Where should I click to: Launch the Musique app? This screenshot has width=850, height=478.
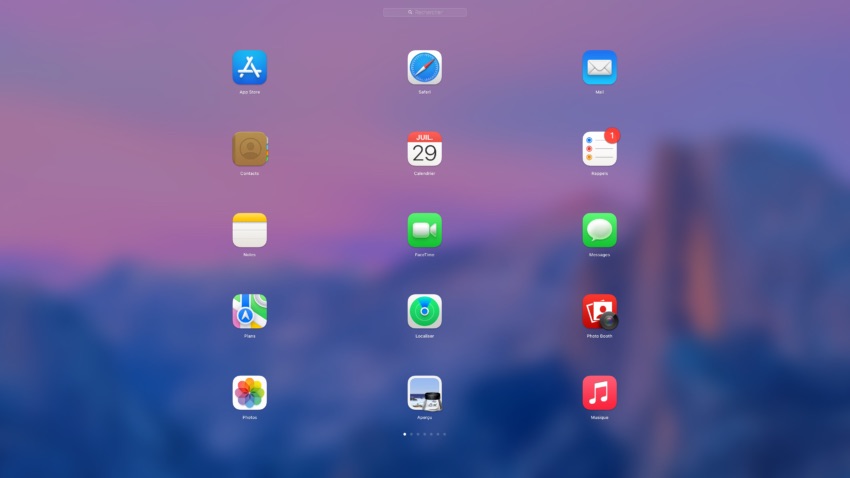click(x=599, y=392)
